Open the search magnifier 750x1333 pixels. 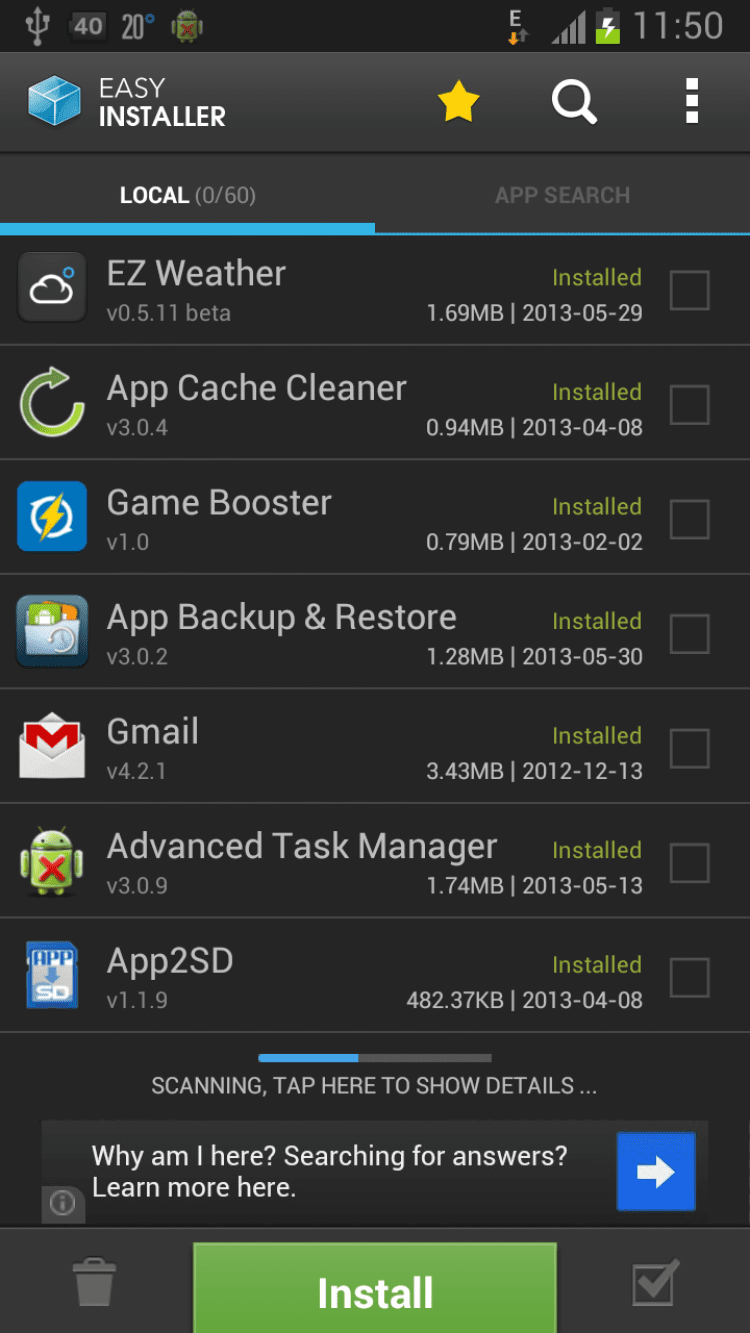pyautogui.click(x=574, y=102)
